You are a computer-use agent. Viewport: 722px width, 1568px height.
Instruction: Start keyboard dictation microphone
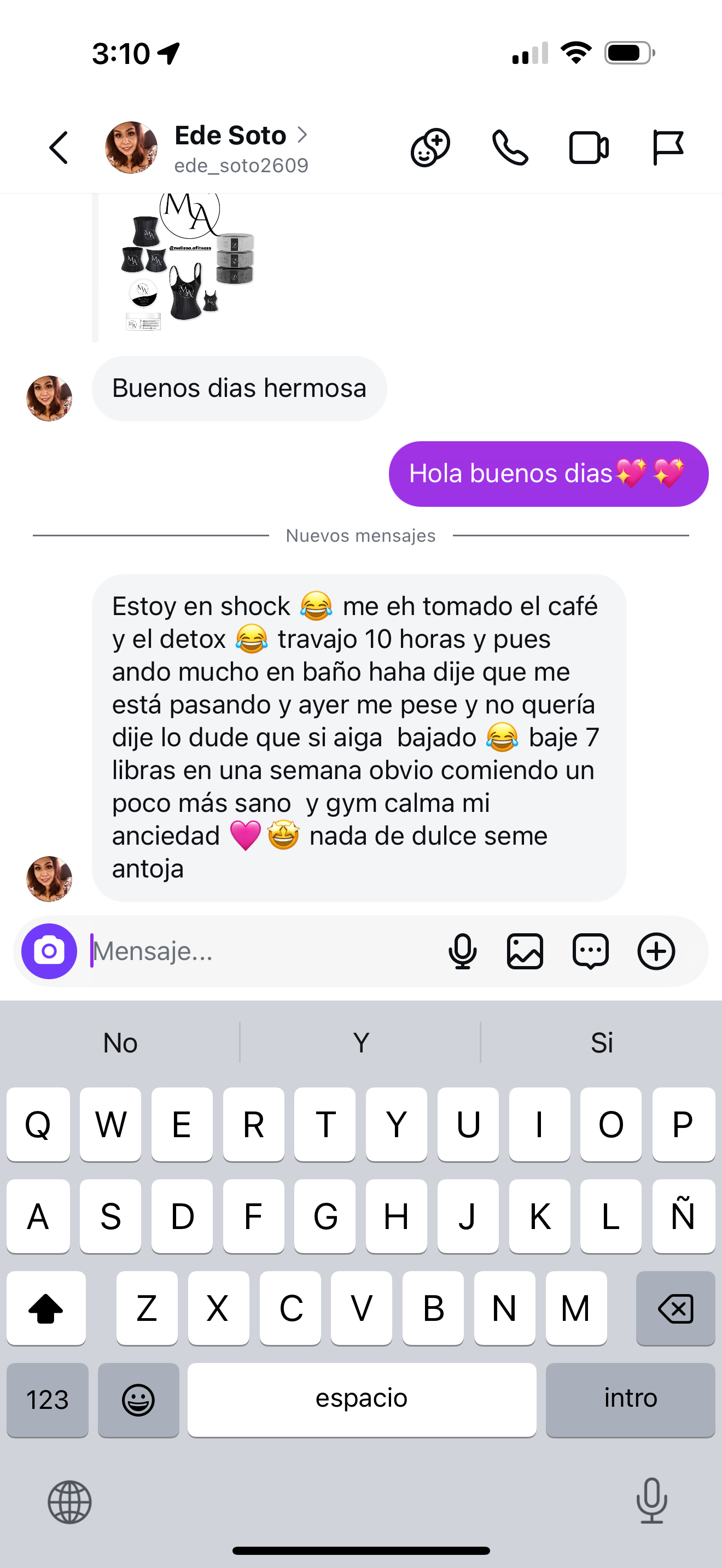(x=652, y=1502)
